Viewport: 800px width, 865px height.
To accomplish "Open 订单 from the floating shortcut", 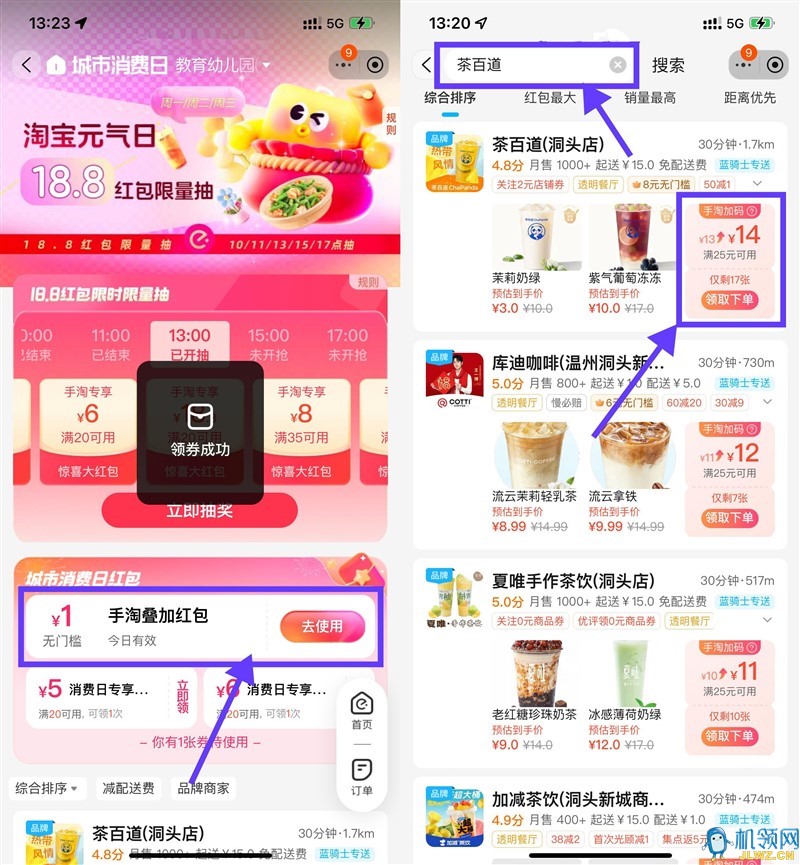I will [362, 777].
